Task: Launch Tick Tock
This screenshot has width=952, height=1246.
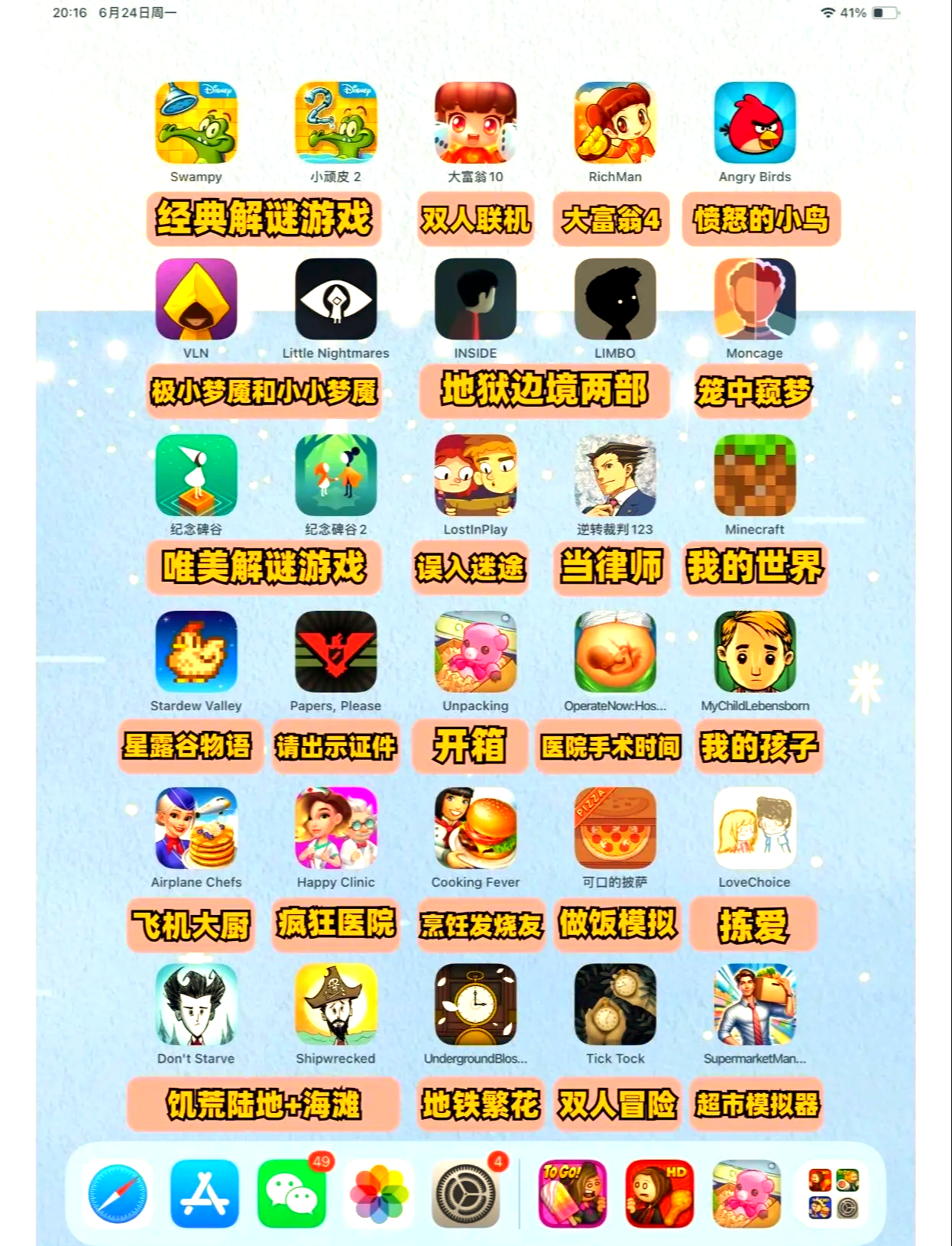Action: 615,1004
